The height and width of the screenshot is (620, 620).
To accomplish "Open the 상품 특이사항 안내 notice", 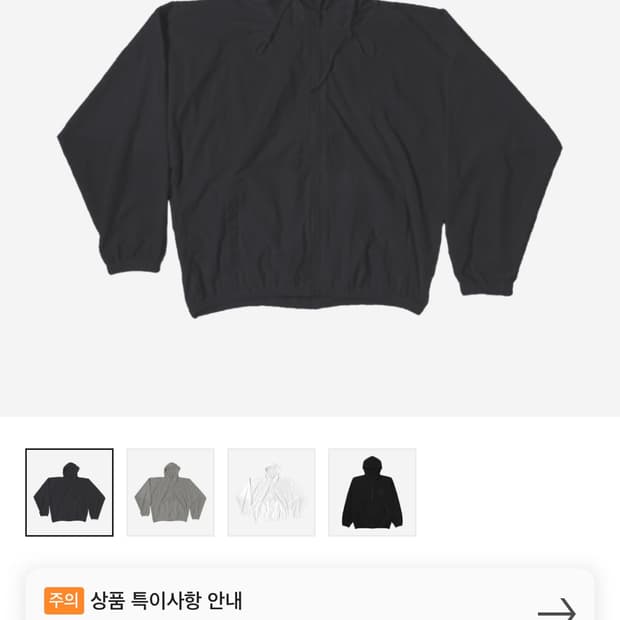I will point(310,602).
